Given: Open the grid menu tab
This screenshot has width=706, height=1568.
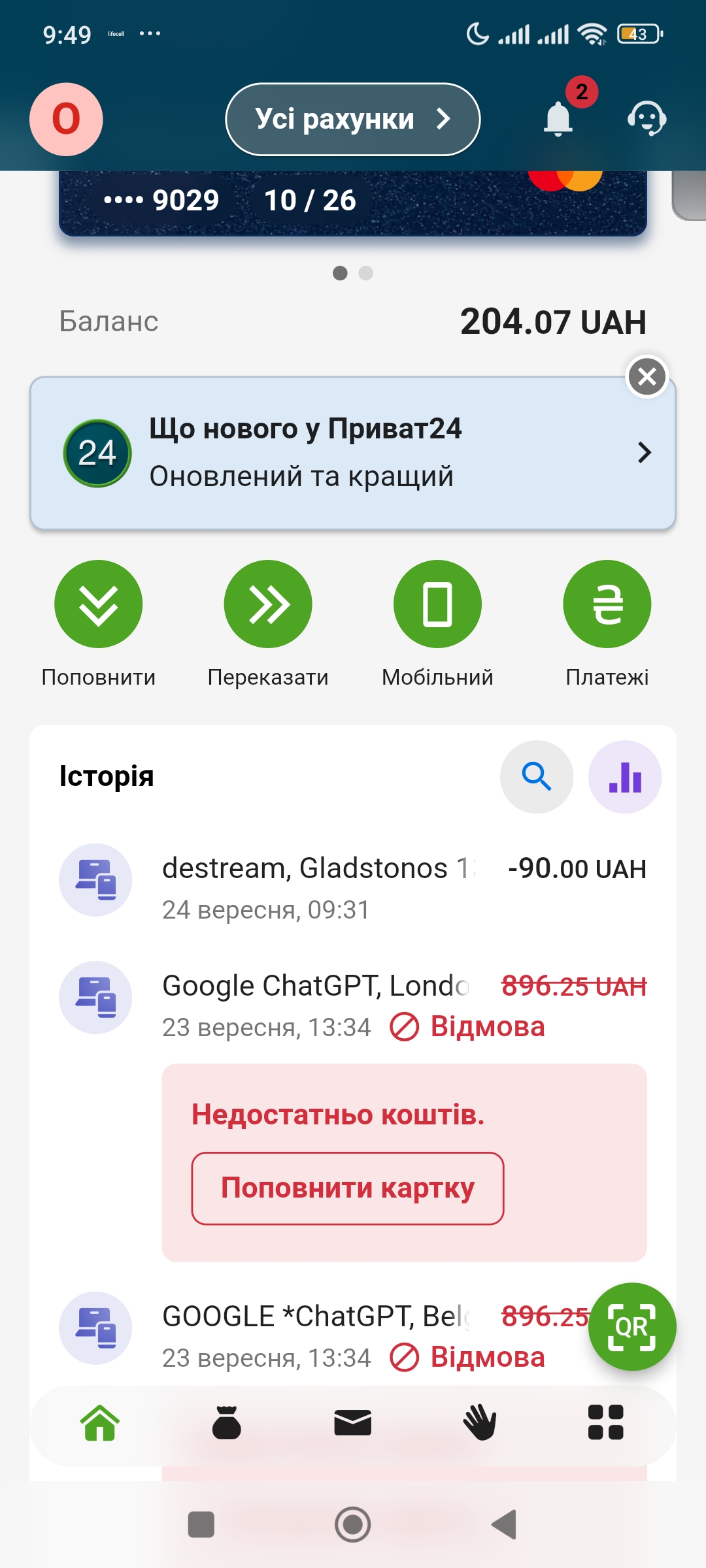Looking at the screenshot, I should point(606,1423).
